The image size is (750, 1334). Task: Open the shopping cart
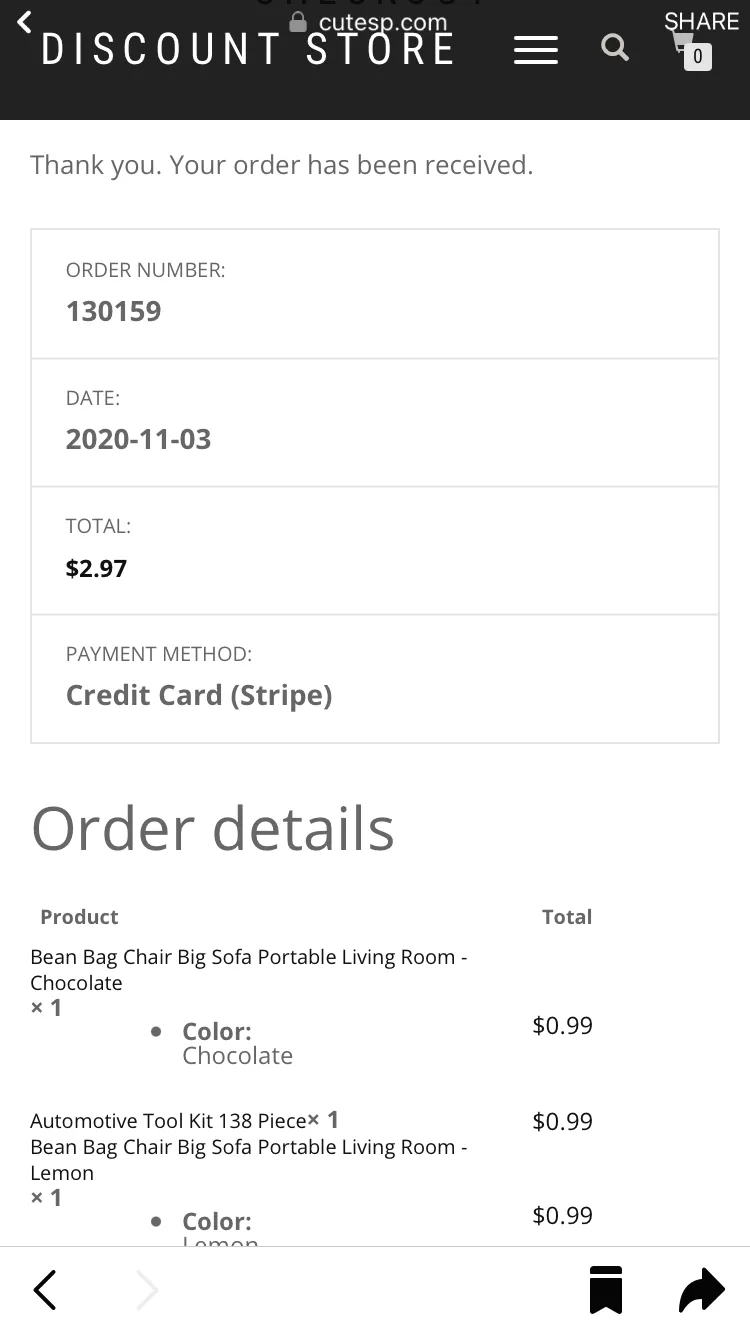pyautogui.click(x=692, y=51)
